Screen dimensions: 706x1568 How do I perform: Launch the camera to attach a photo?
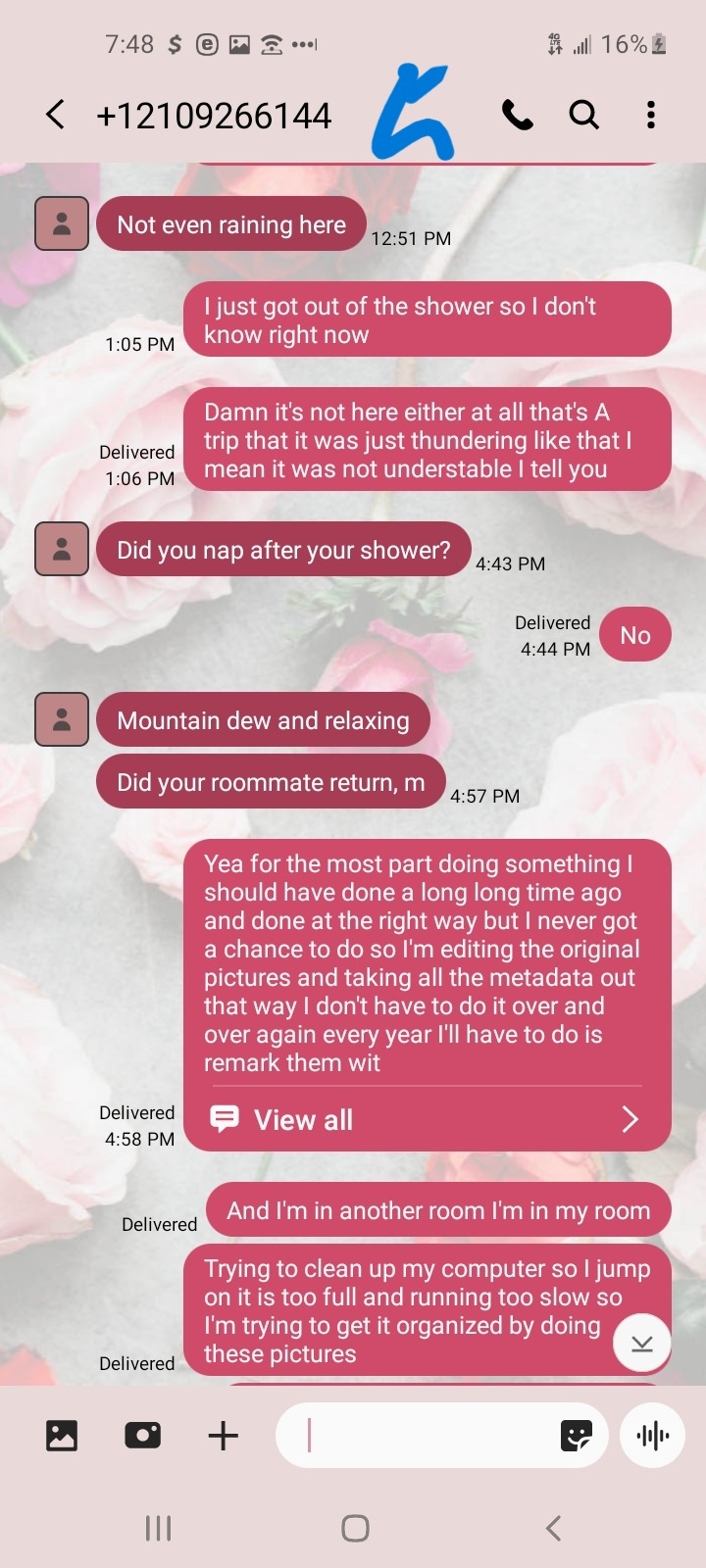coord(143,1436)
